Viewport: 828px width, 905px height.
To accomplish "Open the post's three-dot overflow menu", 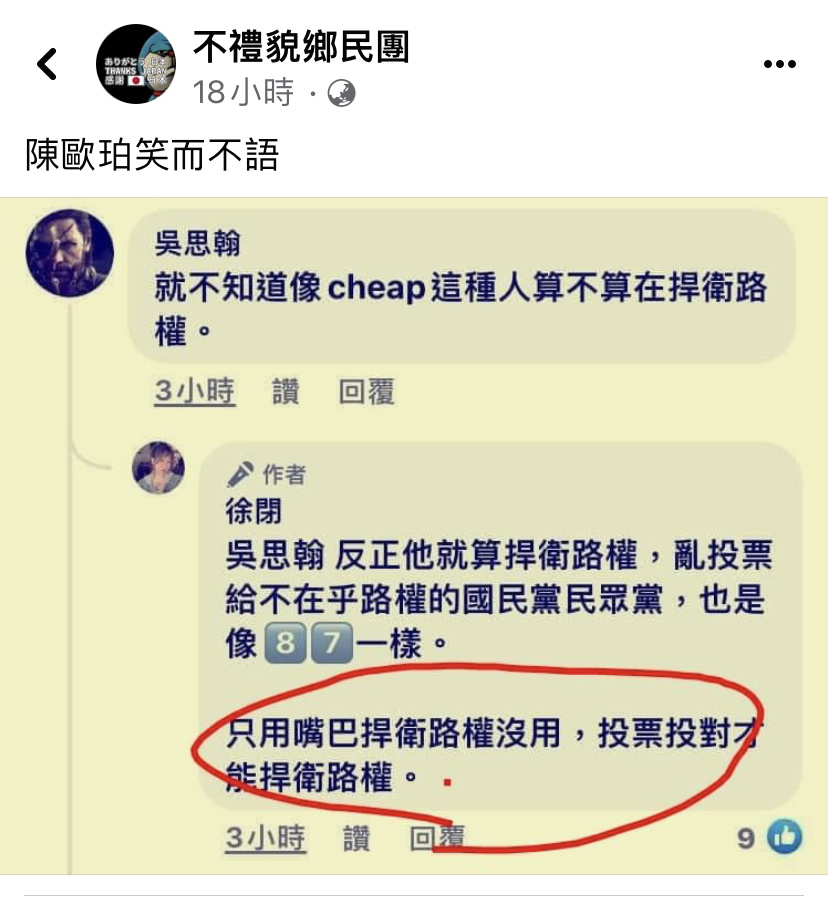I will (x=779, y=65).
